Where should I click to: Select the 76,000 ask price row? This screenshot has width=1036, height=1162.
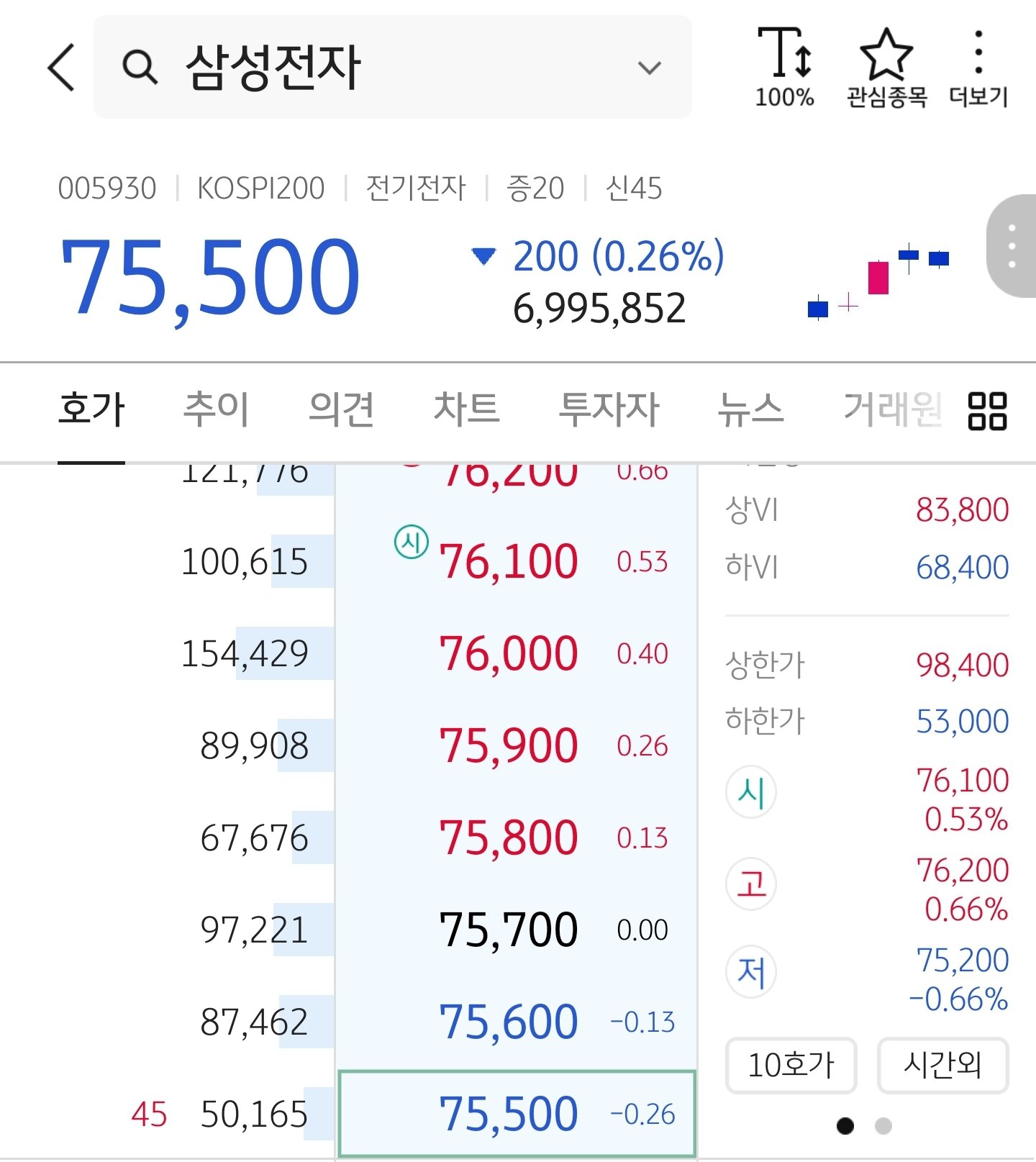tap(516, 653)
